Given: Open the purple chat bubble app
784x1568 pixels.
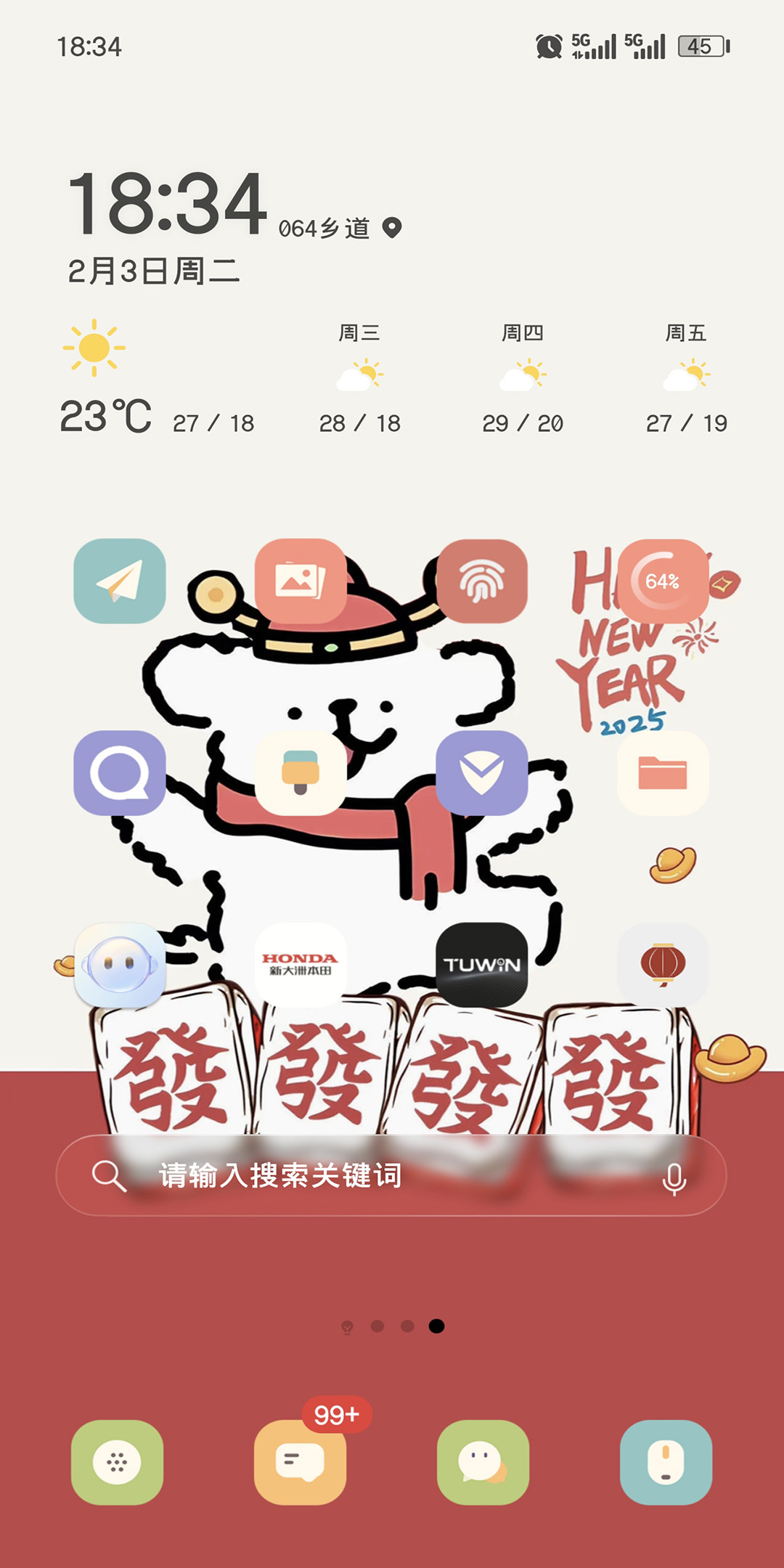Looking at the screenshot, I should [x=120, y=773].
